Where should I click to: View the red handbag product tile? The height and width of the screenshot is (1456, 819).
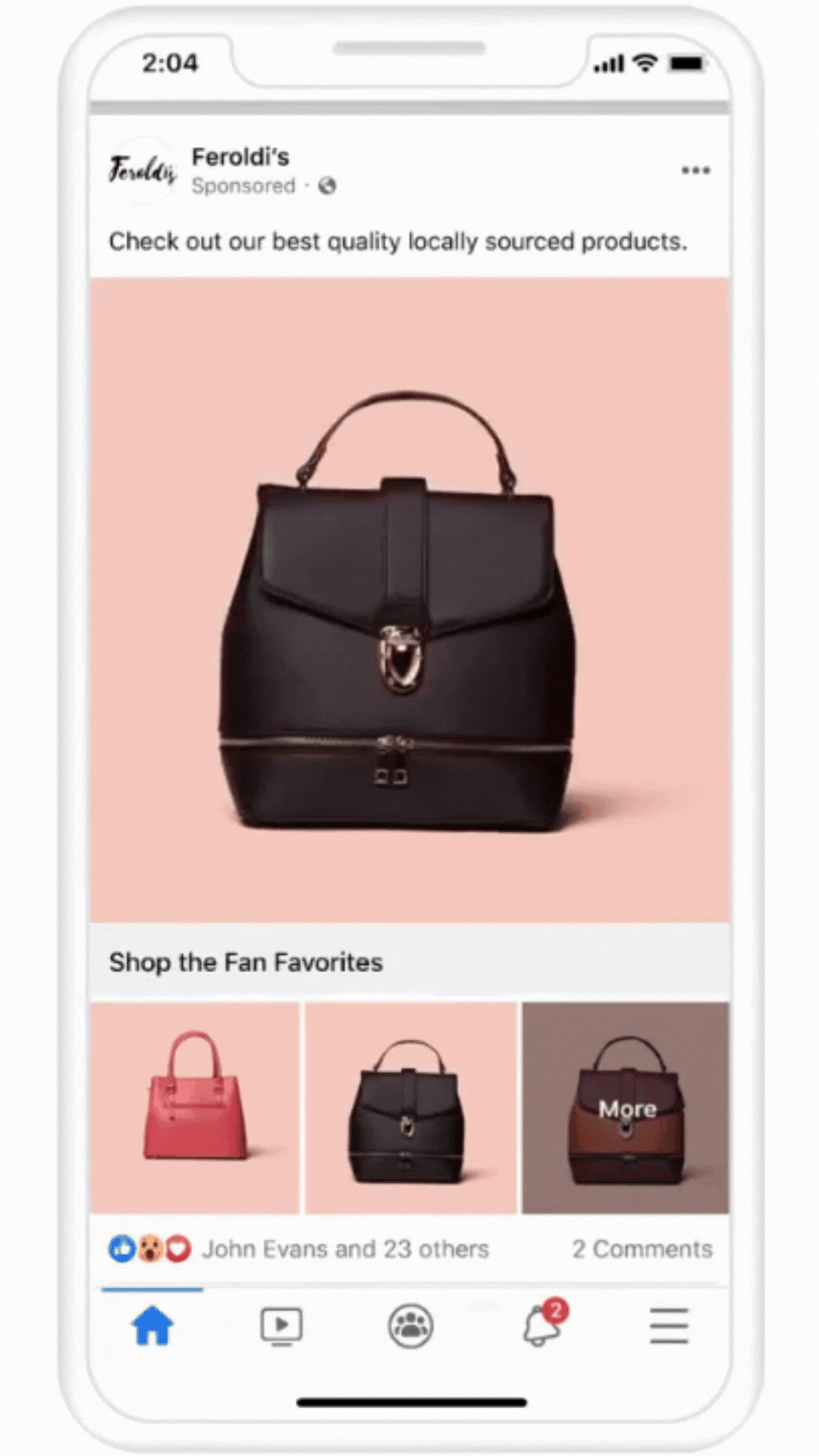pyautogui.click(x=195, y=1107)
